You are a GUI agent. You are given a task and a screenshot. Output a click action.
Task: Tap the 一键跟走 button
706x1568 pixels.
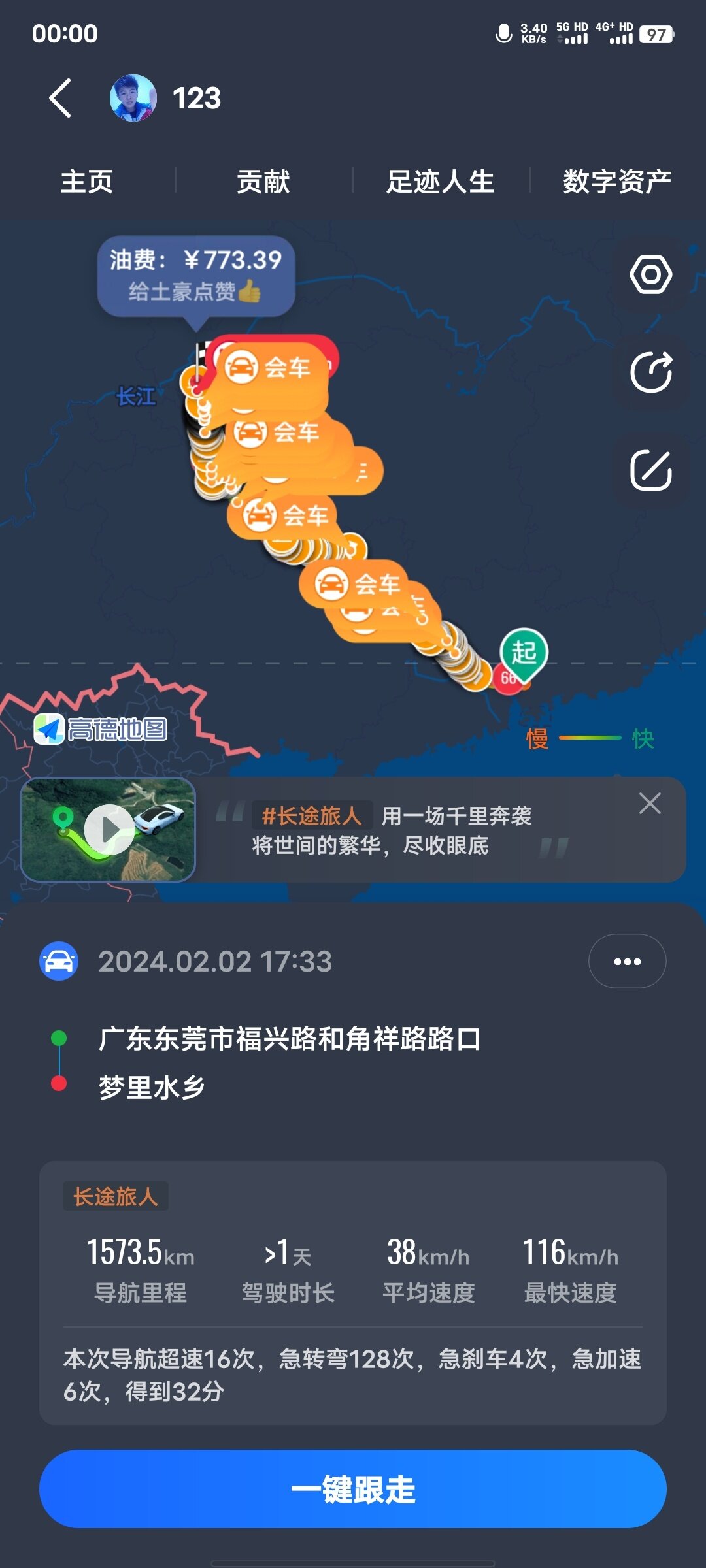(353, 1489)
